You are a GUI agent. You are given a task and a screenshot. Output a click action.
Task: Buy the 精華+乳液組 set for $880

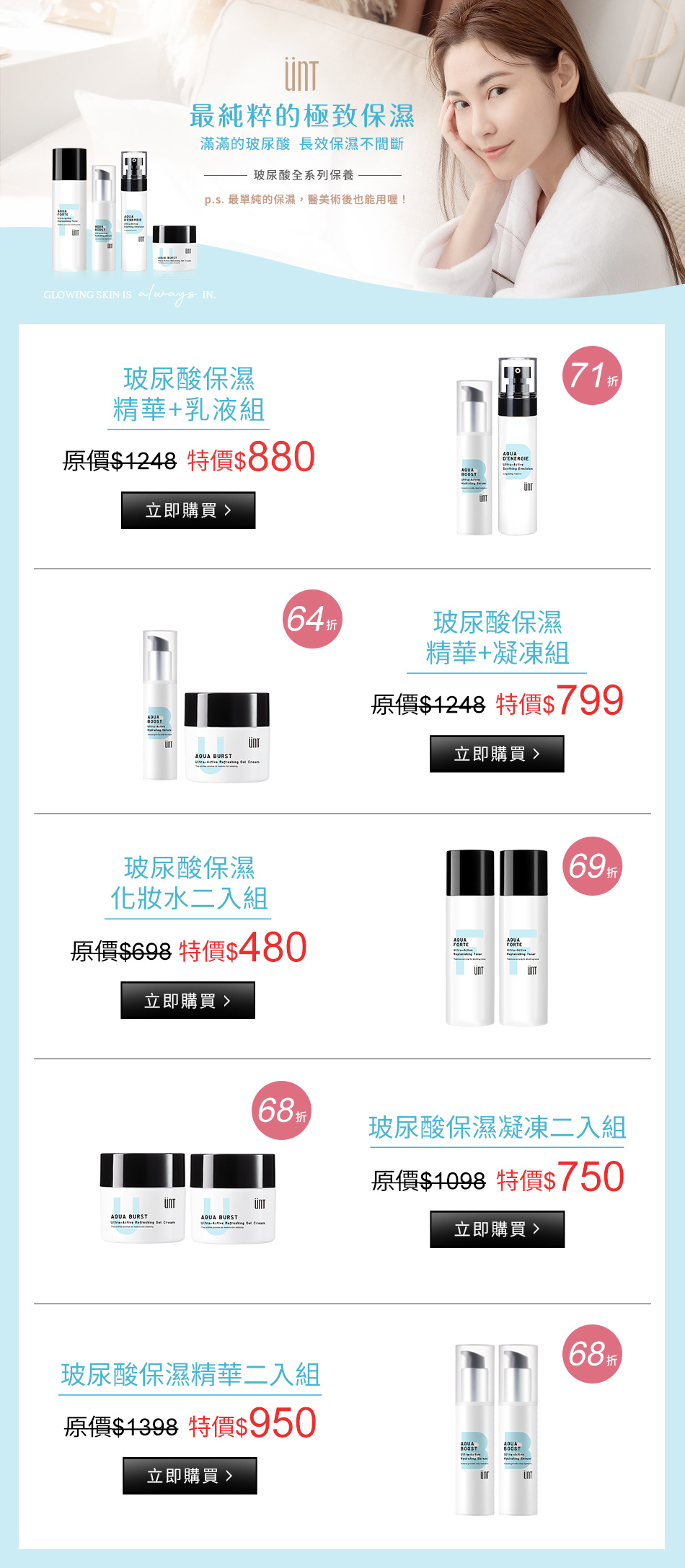coord(188,510)
